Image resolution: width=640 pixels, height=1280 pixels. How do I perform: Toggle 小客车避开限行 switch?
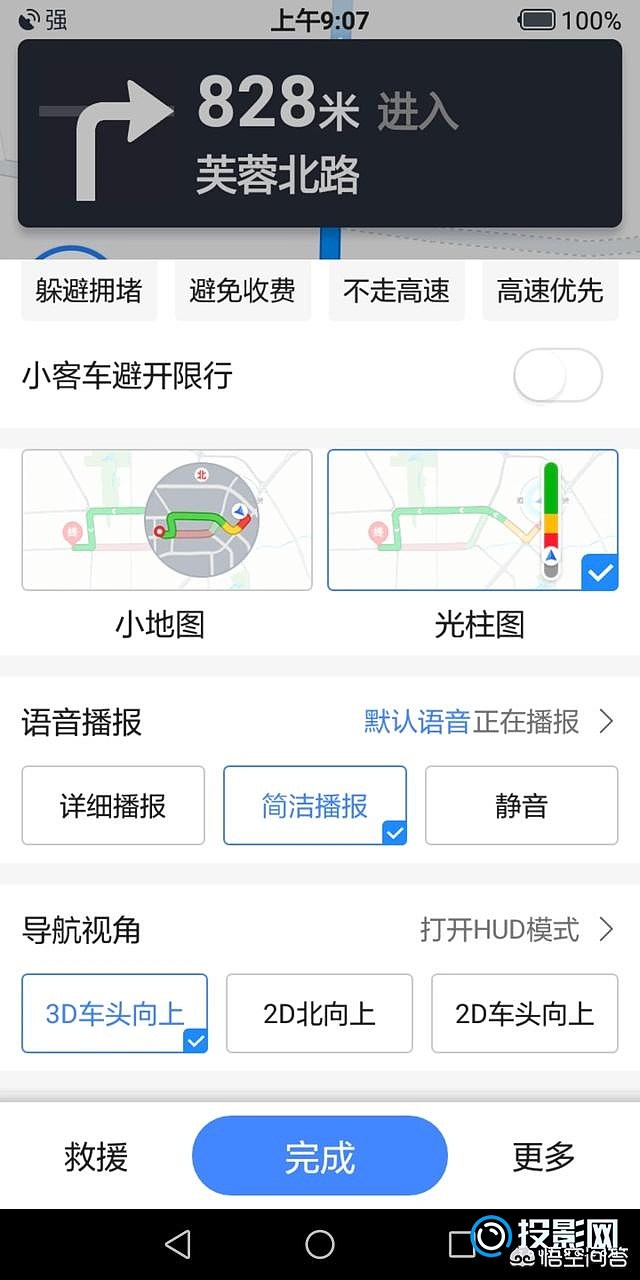click(558, 376)
